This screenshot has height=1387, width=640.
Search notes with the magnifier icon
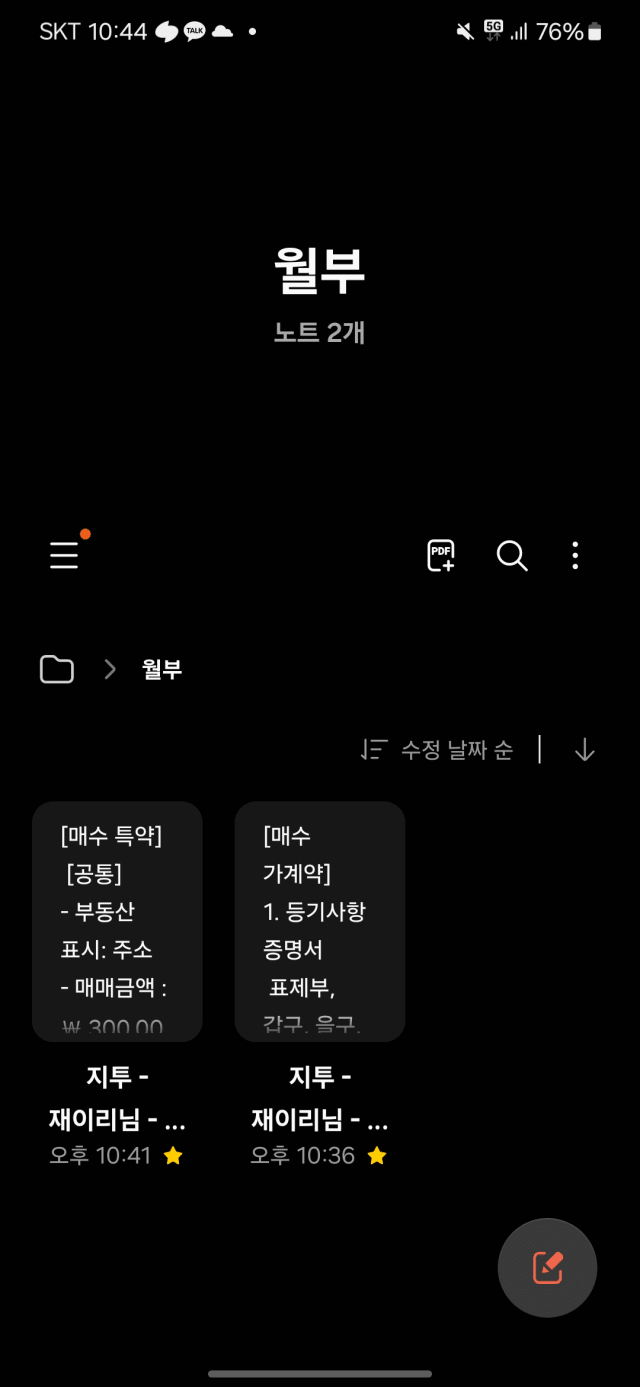point(512,555)
